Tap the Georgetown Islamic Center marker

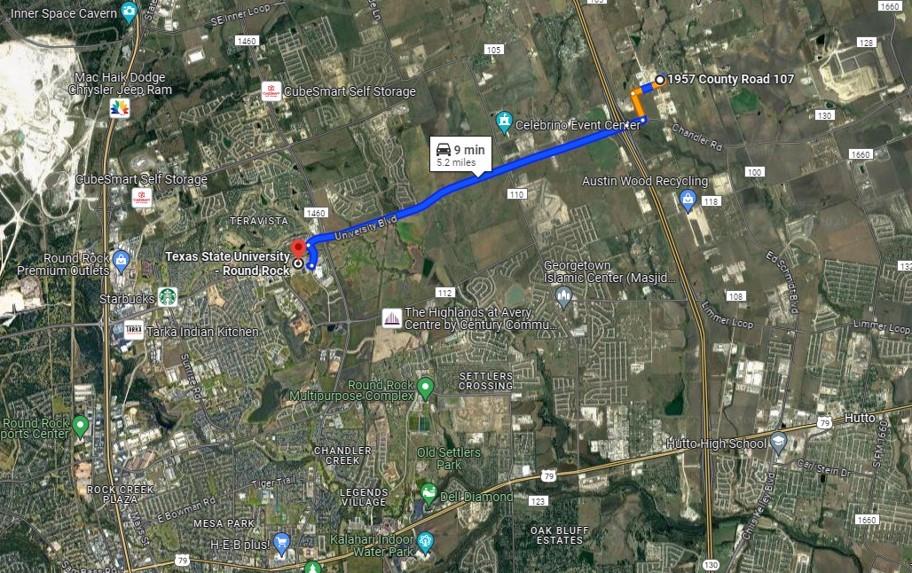click(x=564, y=296)
